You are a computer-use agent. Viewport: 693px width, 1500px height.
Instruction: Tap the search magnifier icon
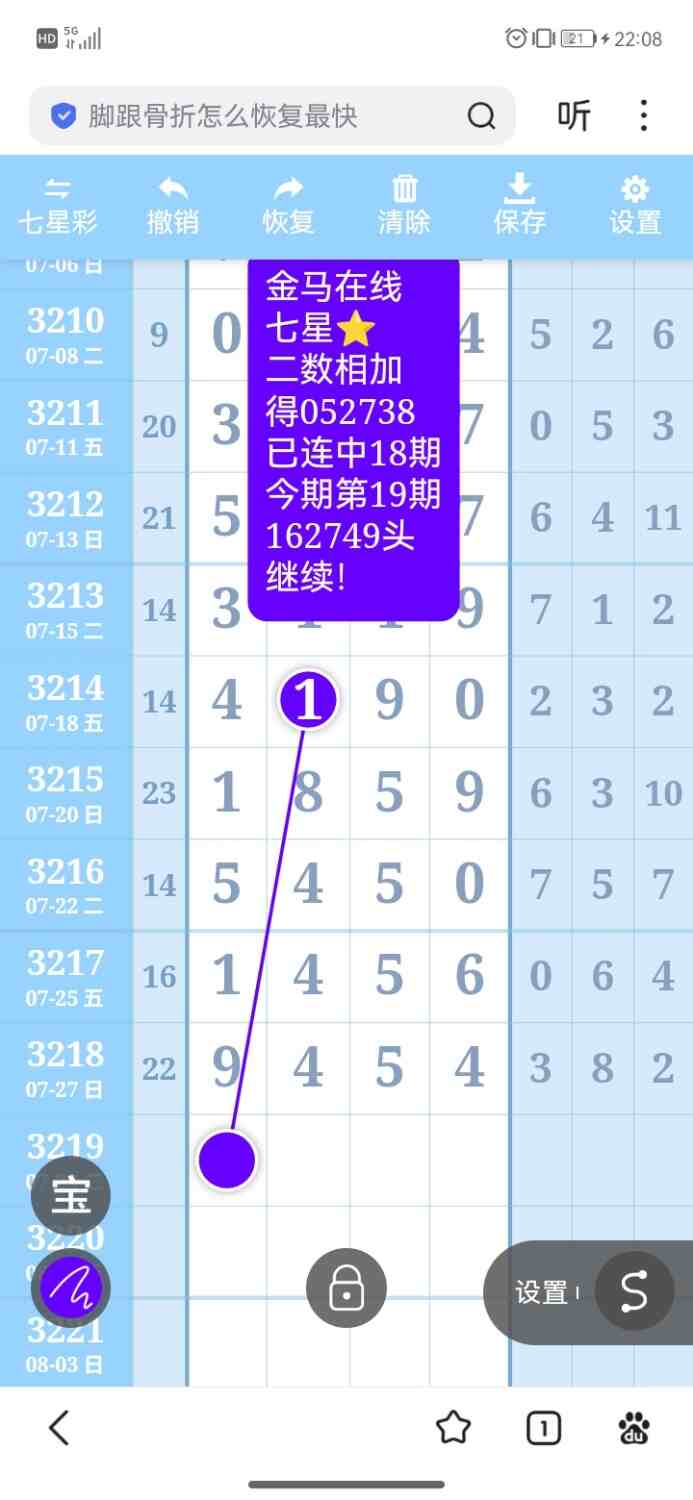pos(481,117)
